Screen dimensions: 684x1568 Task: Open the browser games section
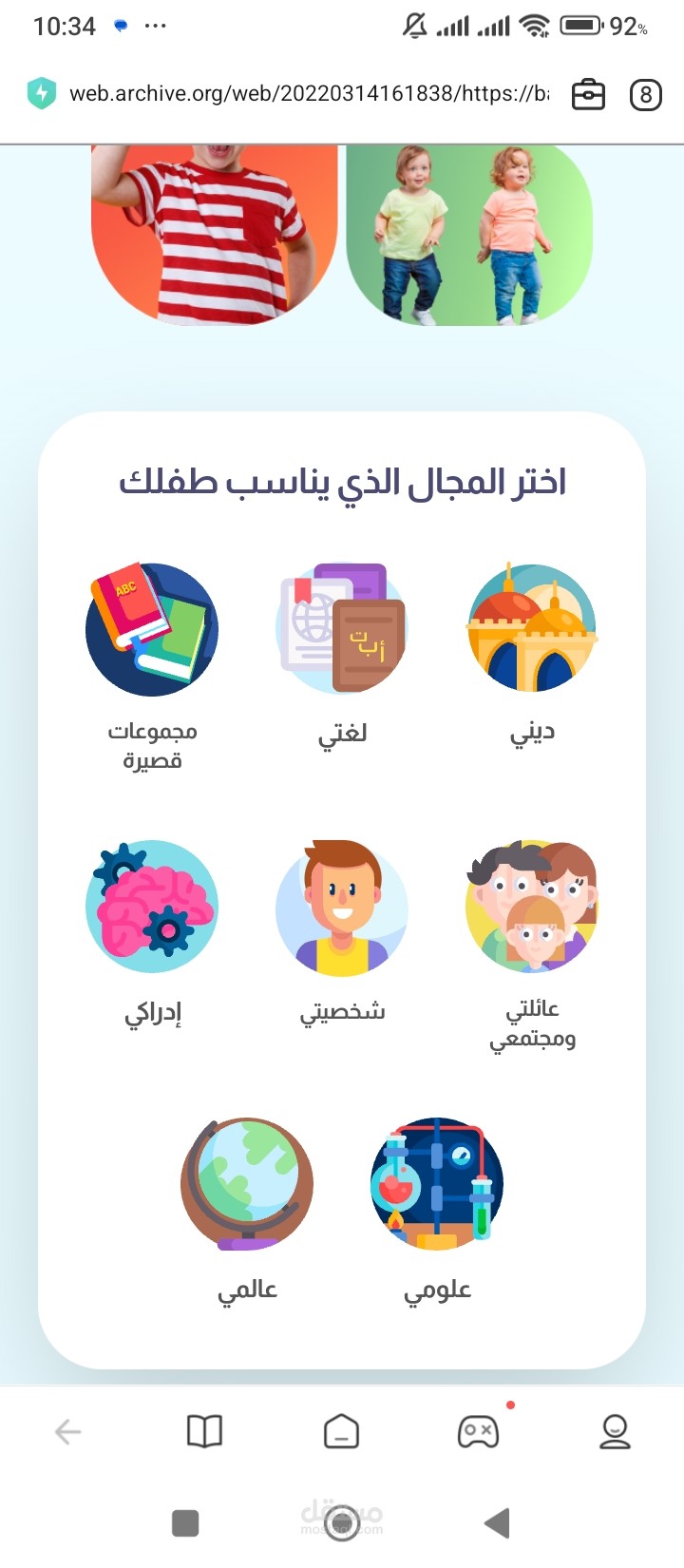(478, 1431)
